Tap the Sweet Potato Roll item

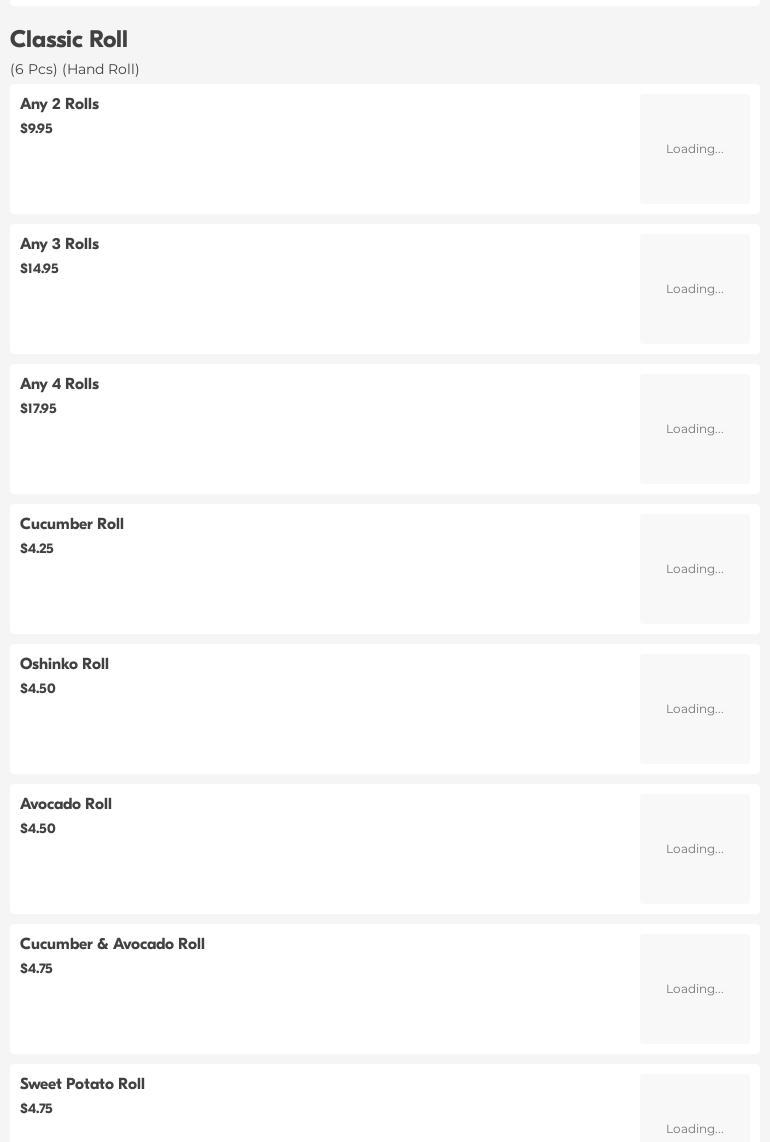pos(83,1085)
